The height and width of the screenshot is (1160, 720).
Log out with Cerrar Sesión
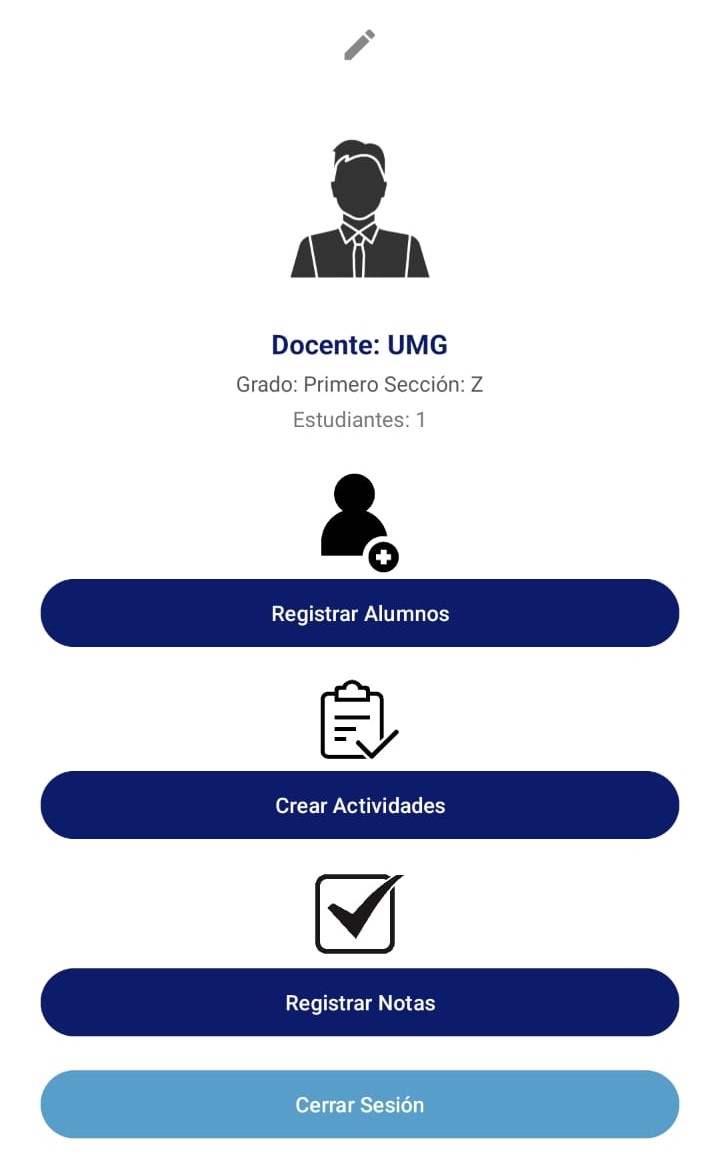pyautogui.click(x=360, y=1105)
